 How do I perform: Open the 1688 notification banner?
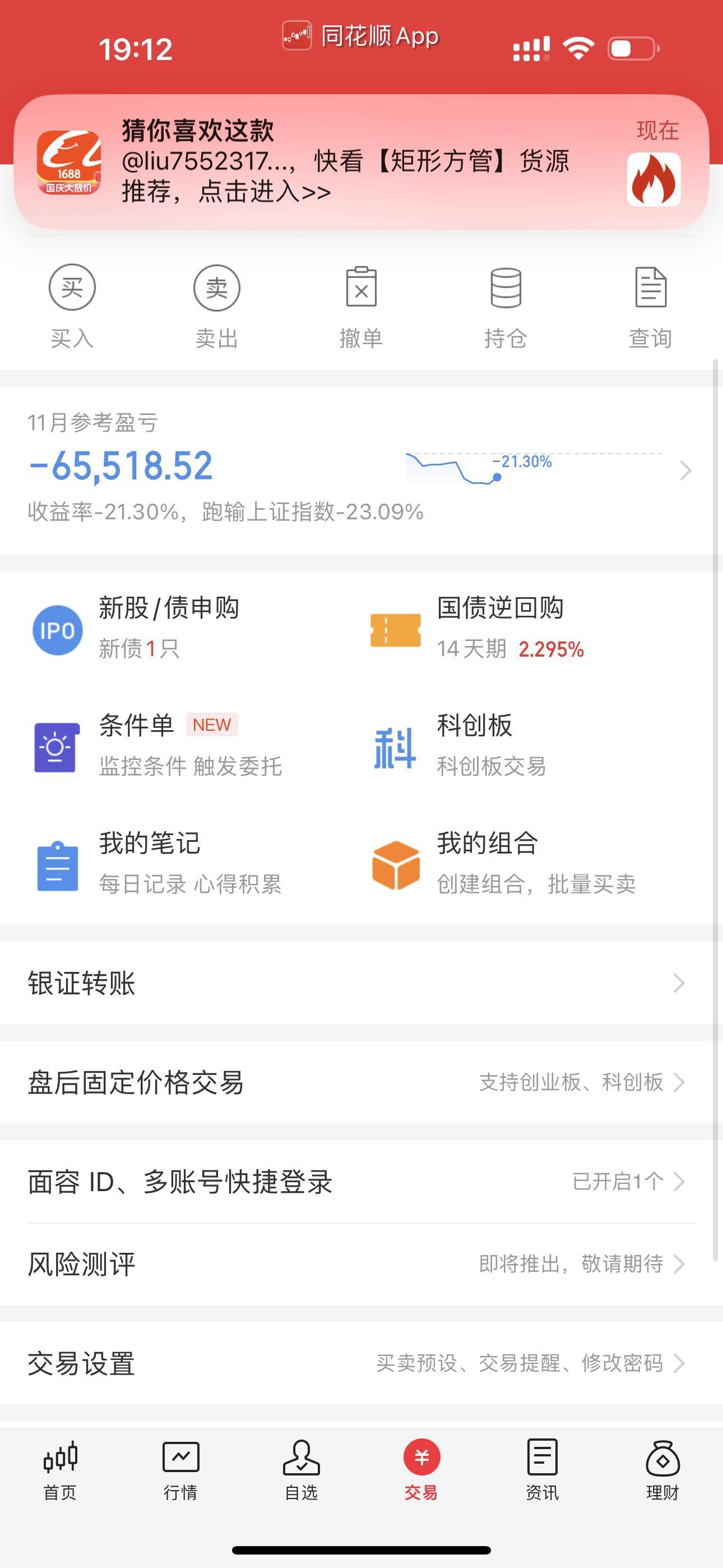pyautogui.click(x=361, y=162)
